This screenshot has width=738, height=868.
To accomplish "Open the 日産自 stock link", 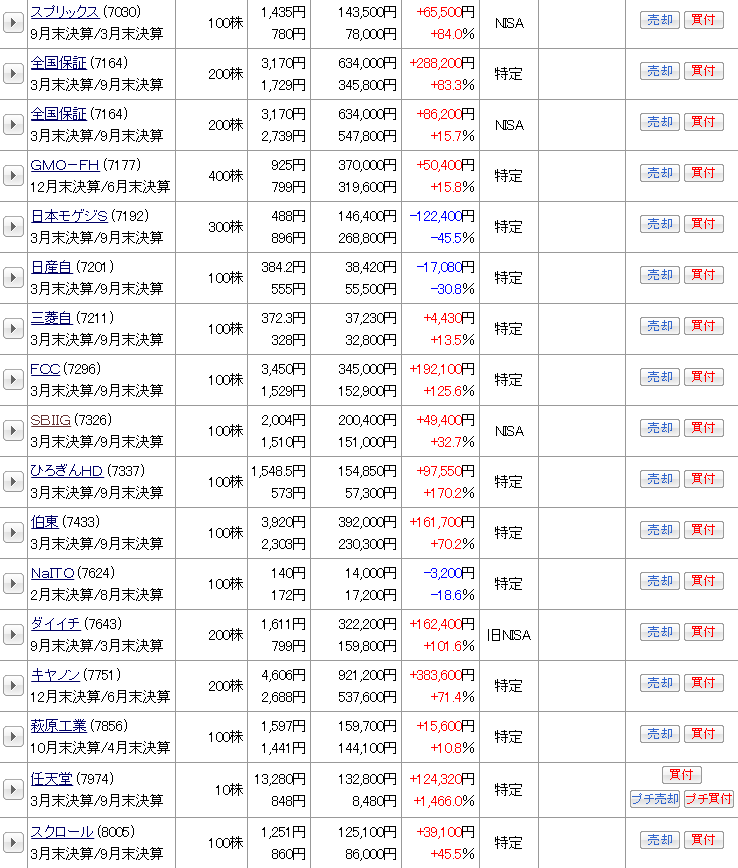I will click(51, 267).
